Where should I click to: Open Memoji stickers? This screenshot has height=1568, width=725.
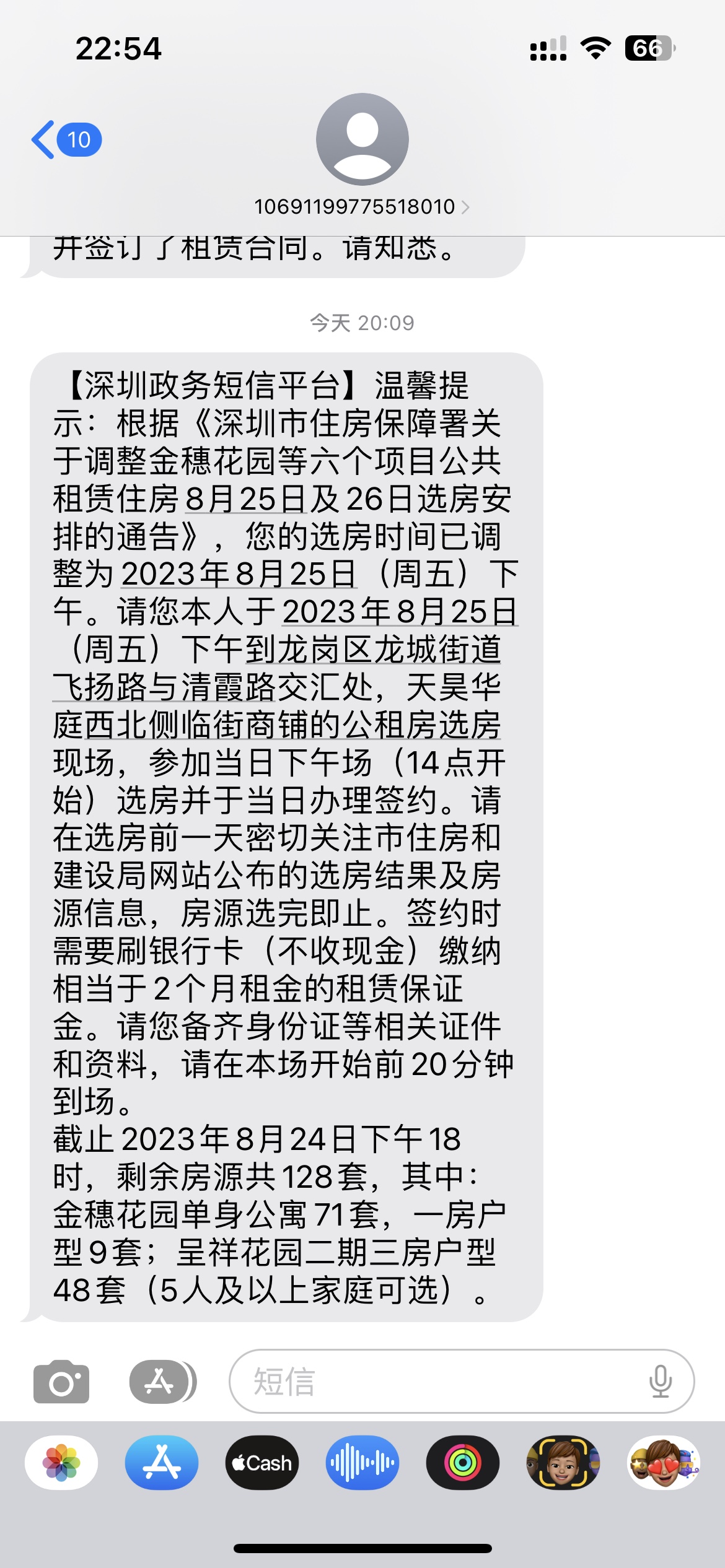664,1463
